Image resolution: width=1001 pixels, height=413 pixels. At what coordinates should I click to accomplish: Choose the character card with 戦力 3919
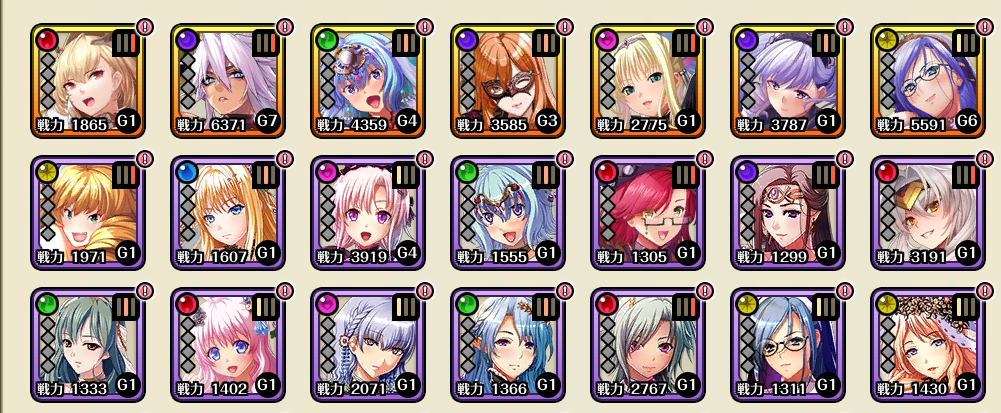(x=368, y=213)
